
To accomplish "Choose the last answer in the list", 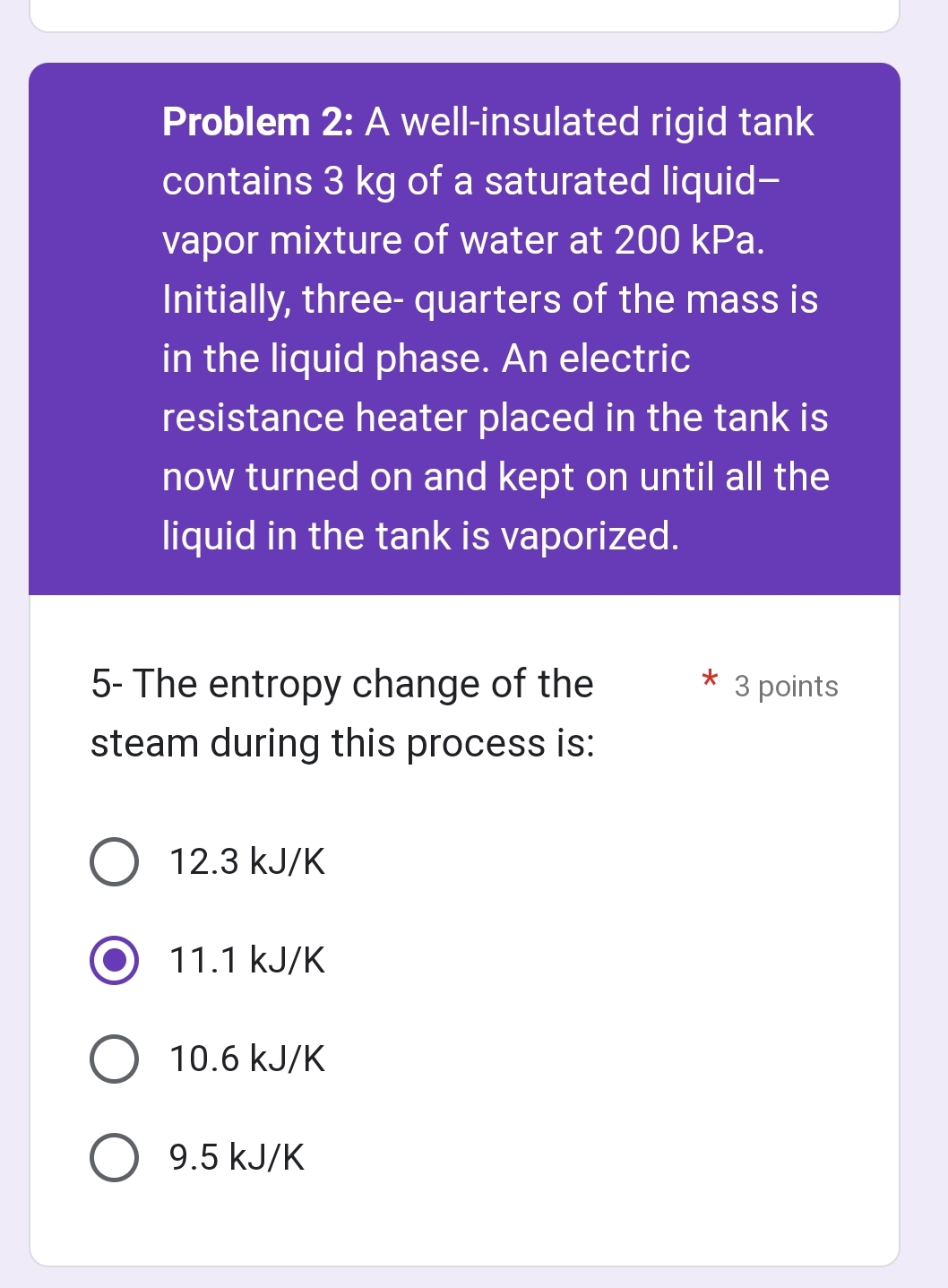I will (114, 1158).
